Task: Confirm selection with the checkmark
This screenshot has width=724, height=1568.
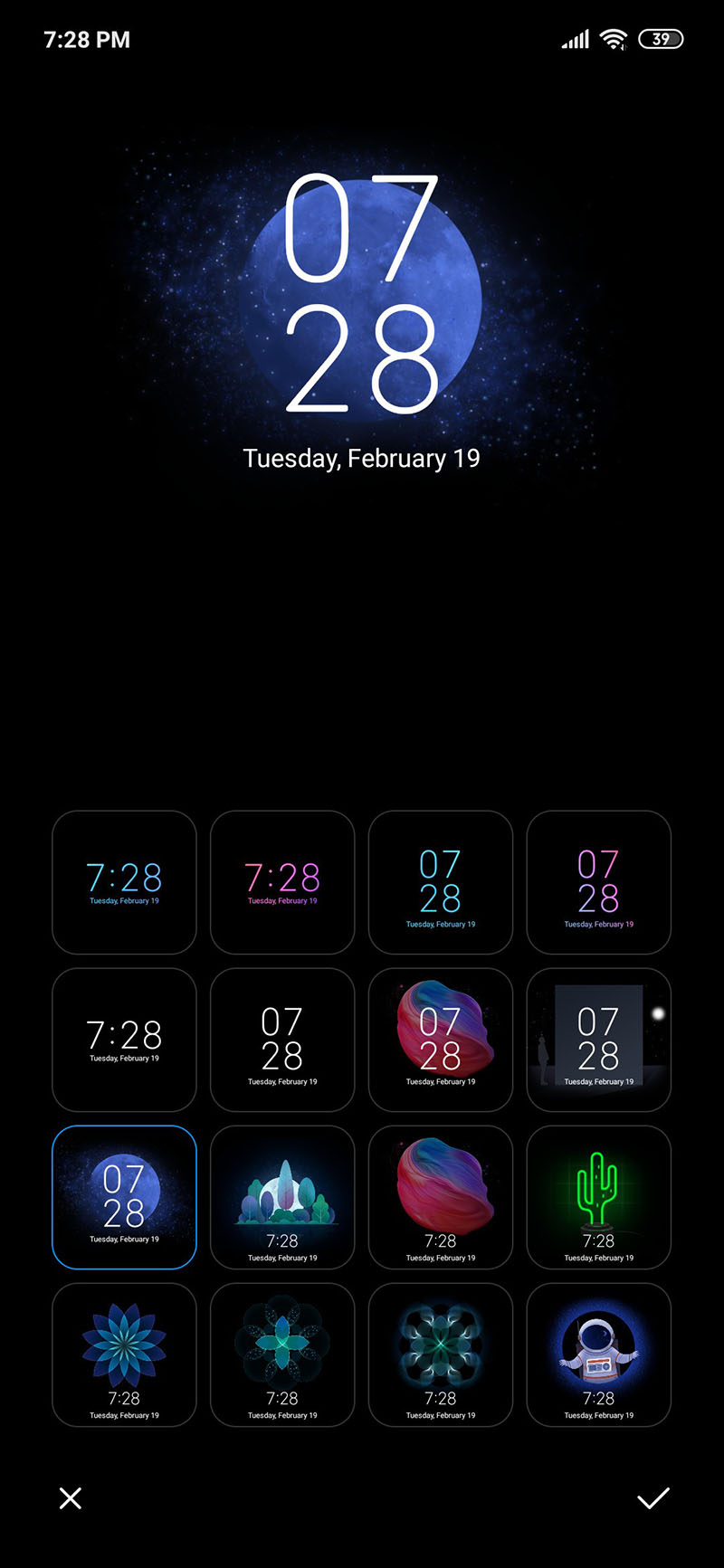Action: pos(653,1498)
